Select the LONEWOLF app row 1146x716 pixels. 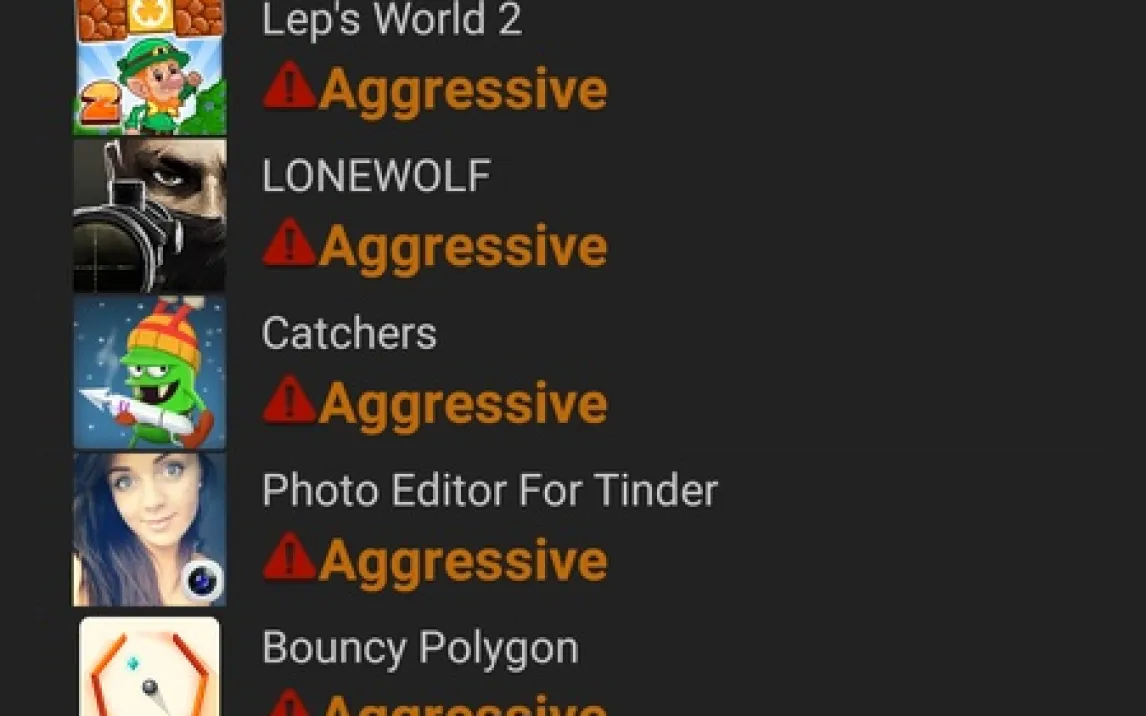[x=376, y=178]
